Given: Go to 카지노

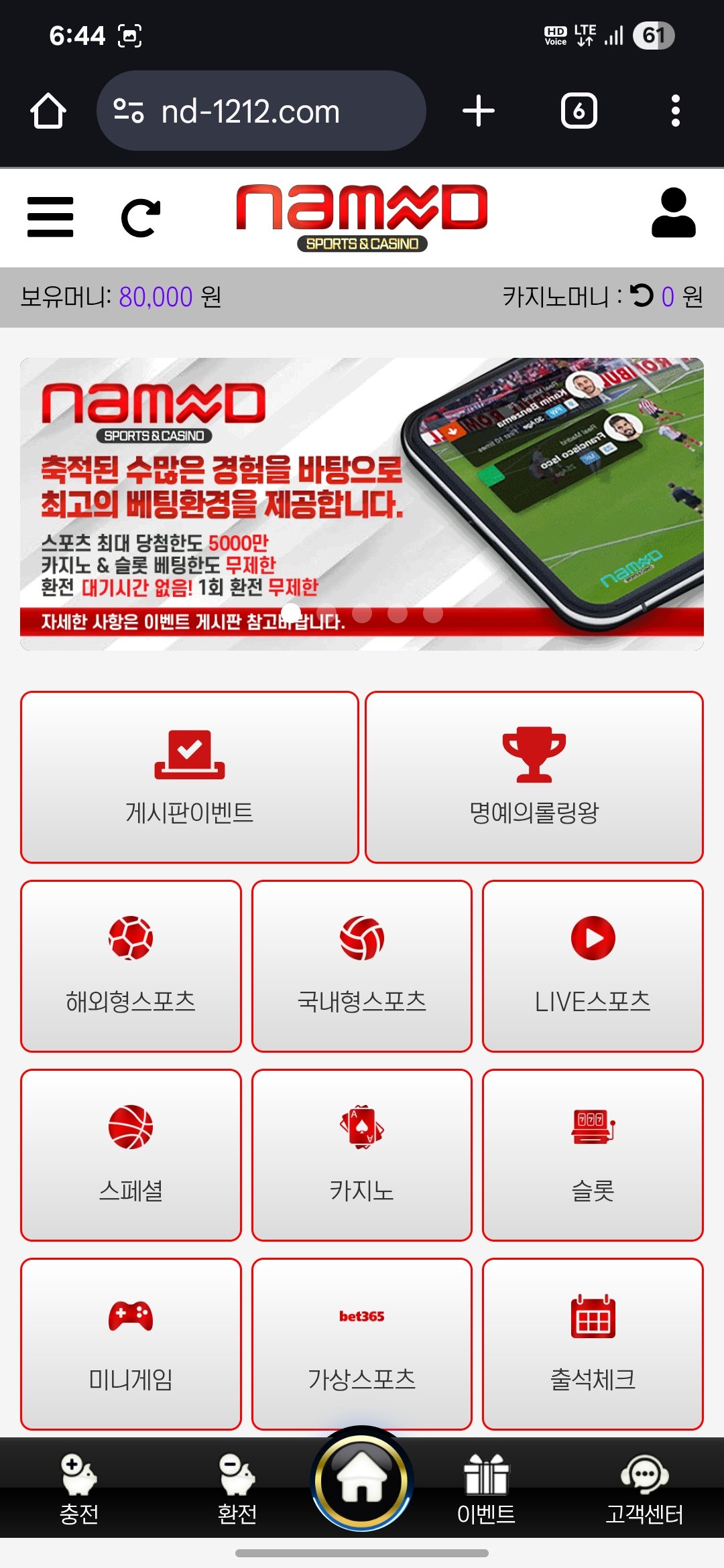Looking at the screenshot, I should coord(361,1155).
